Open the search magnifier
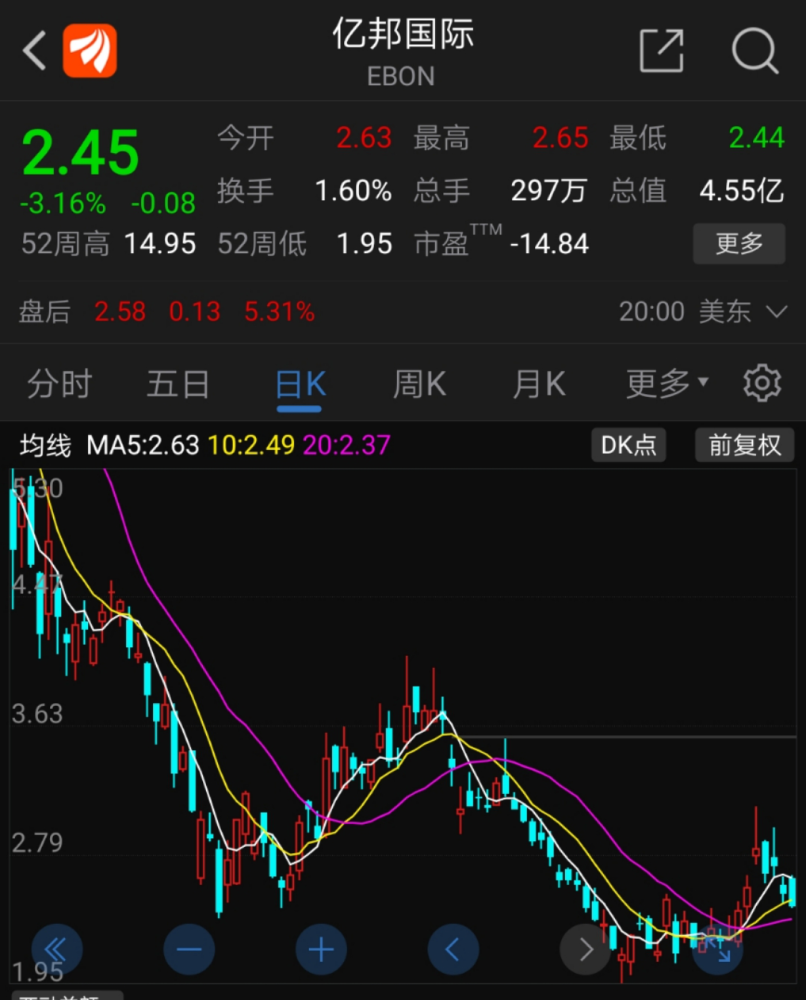Viewport: 806px width, 1000px height. (755, 50)
